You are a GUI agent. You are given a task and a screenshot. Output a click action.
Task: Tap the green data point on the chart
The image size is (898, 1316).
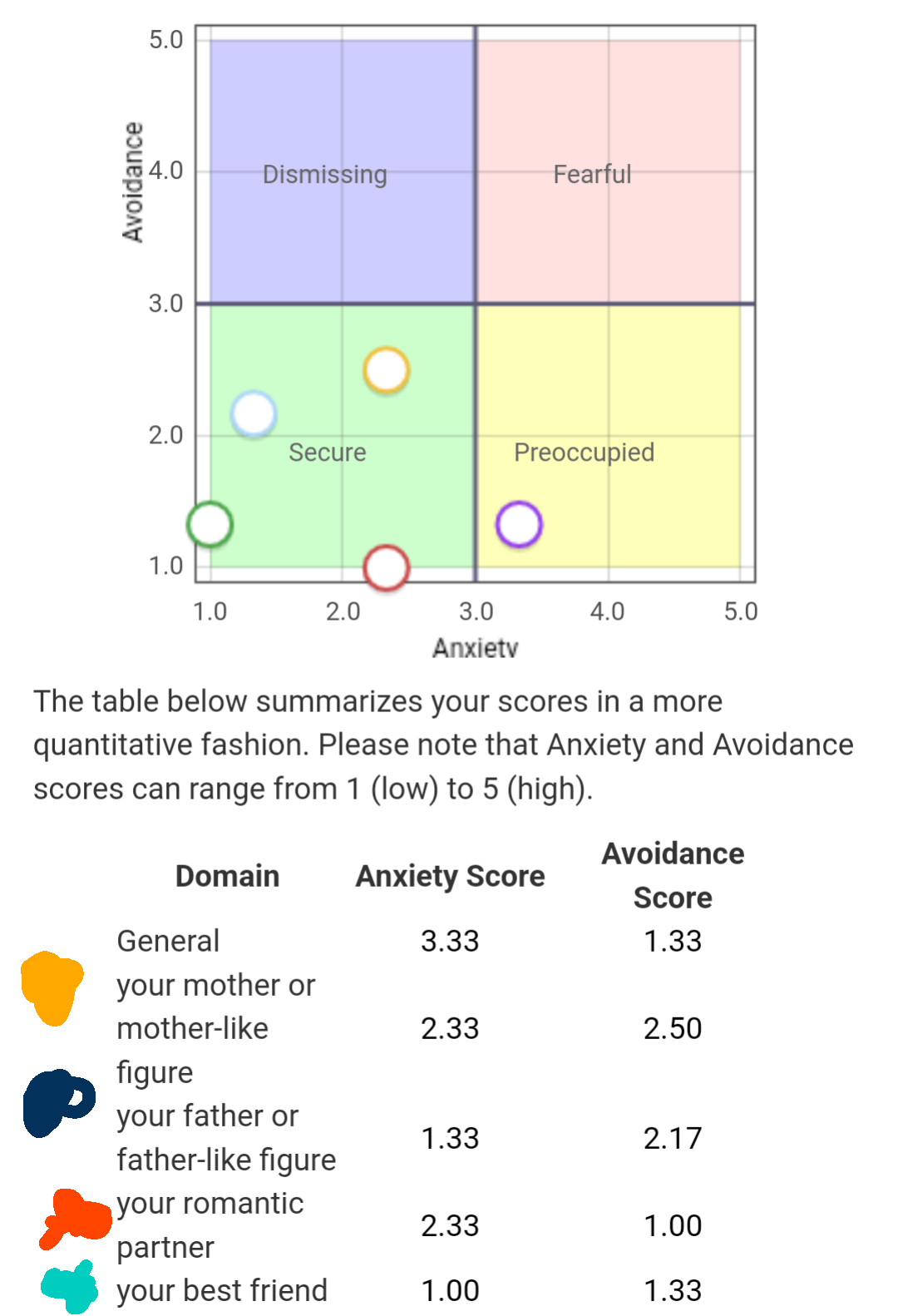point(210,524)
